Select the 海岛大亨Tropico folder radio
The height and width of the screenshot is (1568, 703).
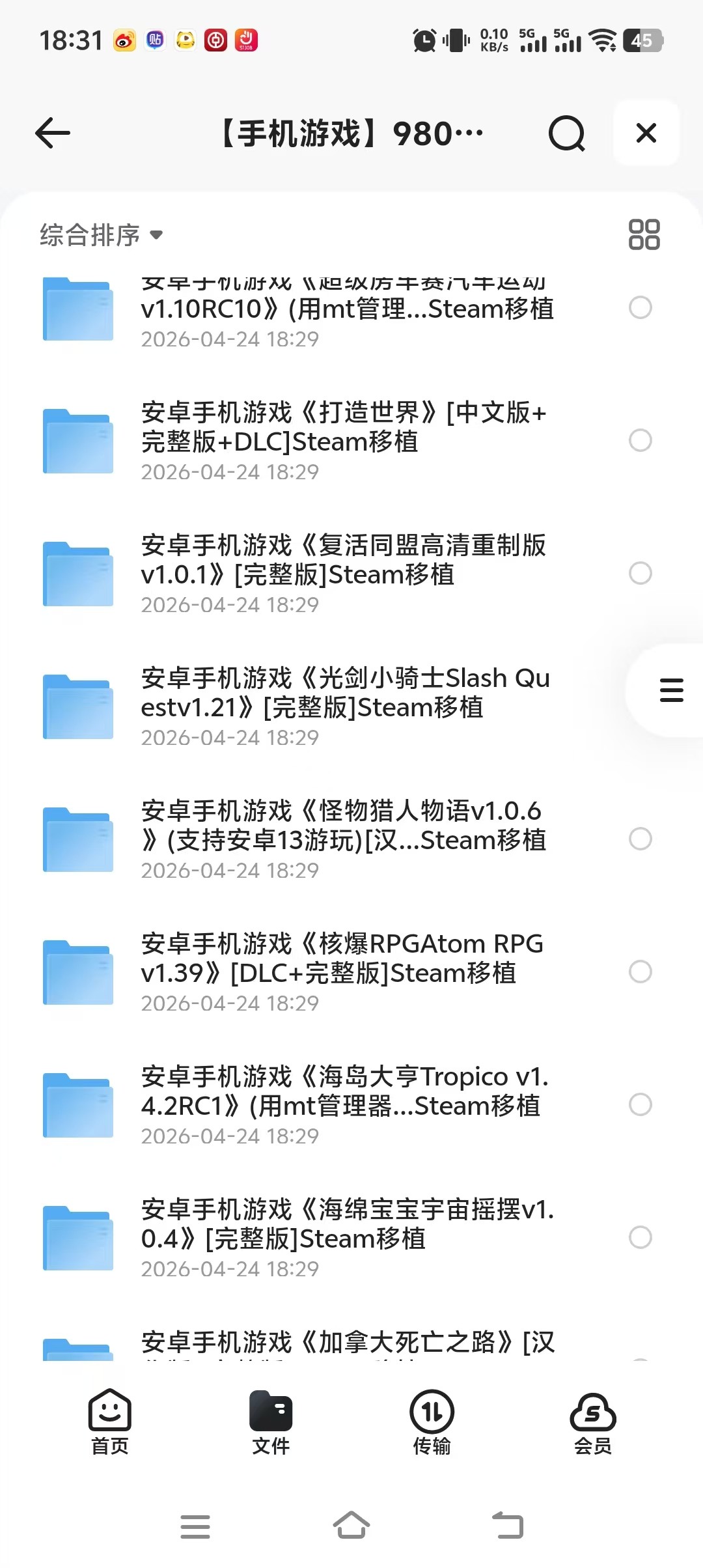(x=641, y=1104)
